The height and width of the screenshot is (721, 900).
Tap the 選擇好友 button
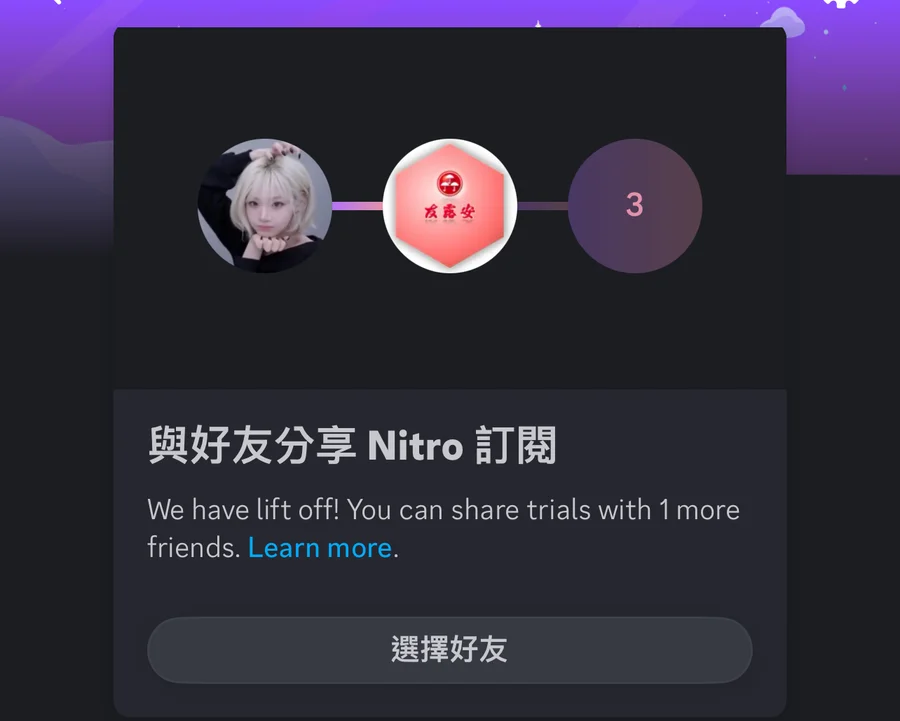click(449, 650)
